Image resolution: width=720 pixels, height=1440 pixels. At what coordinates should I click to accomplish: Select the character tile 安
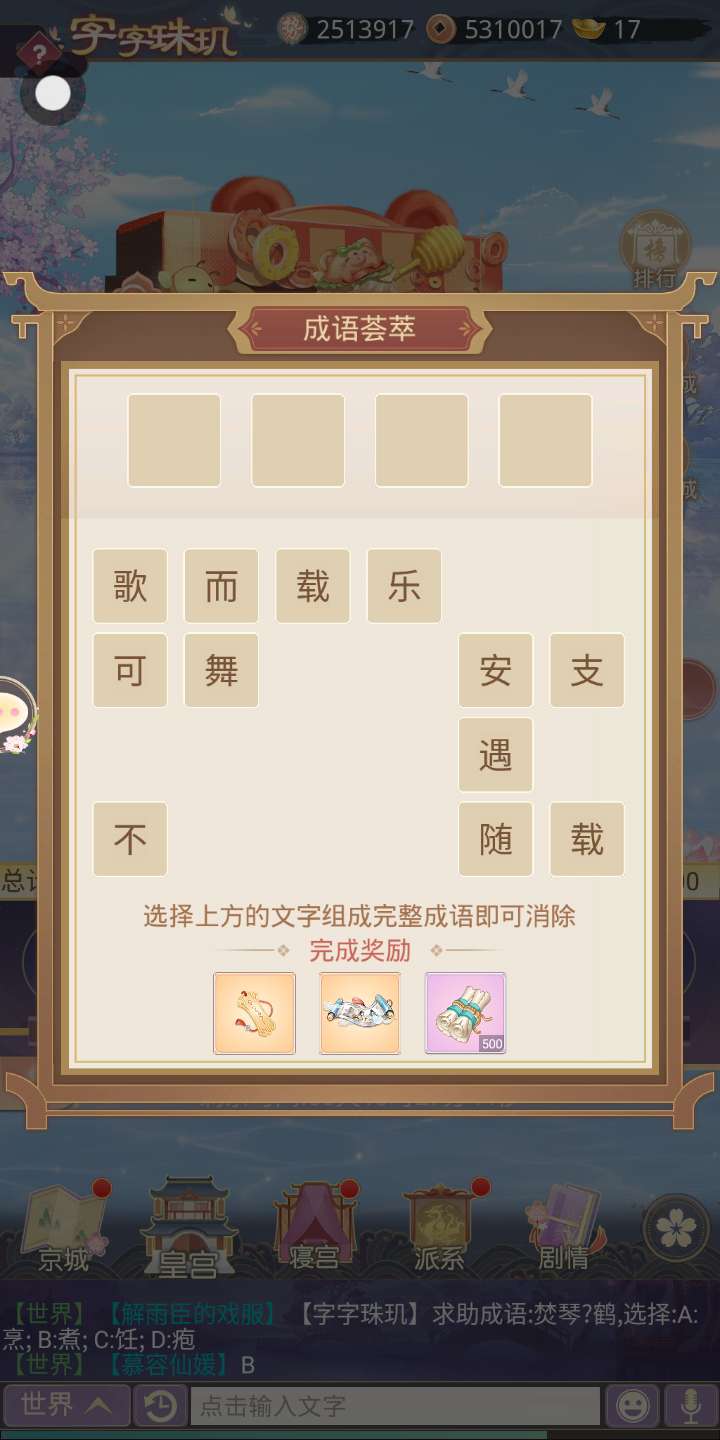pyautogui.click(x=495, y=670)
